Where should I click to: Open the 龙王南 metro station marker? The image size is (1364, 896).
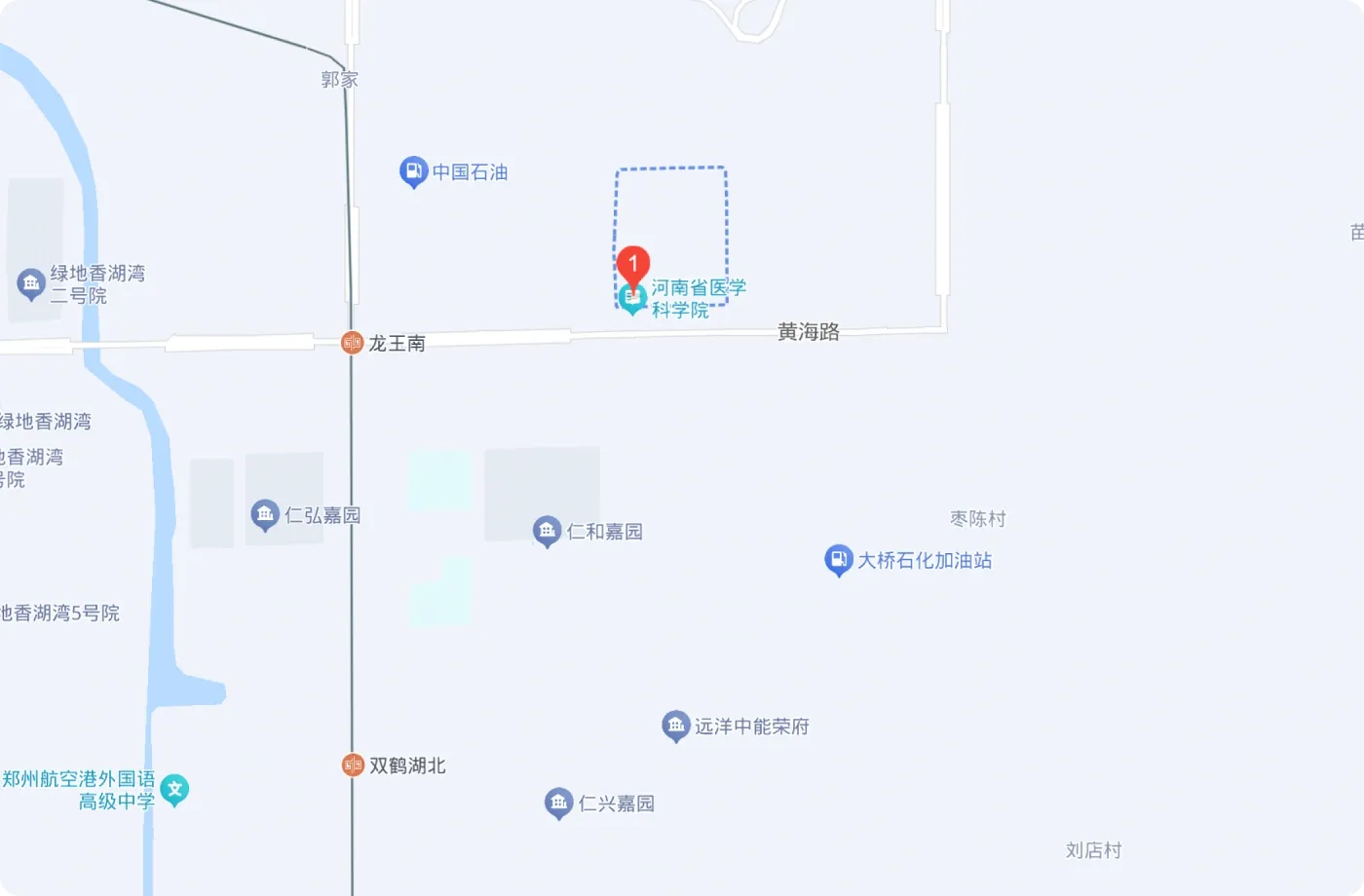point(352,343)
